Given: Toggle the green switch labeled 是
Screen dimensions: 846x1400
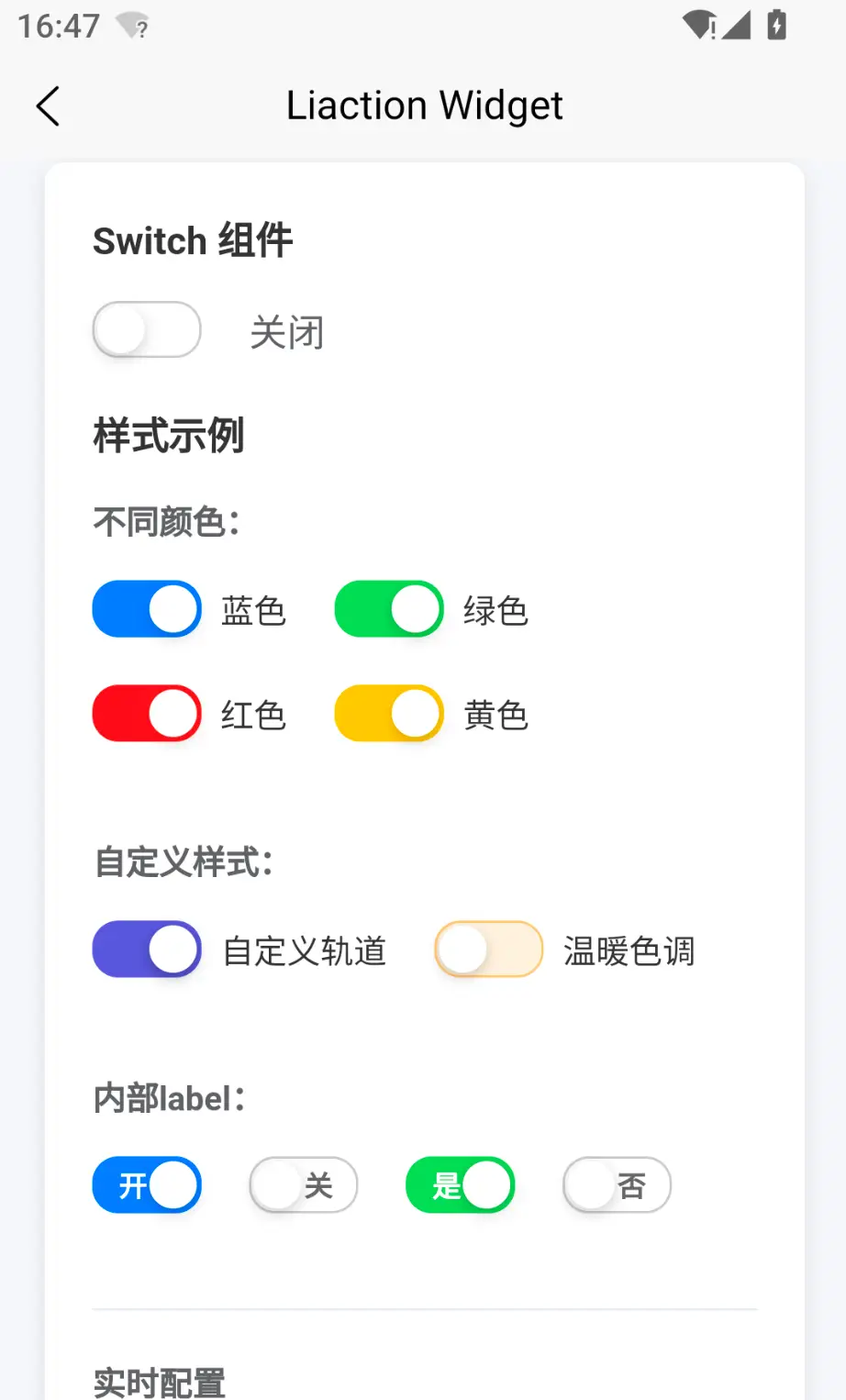Looking at the screenshot, I should 461,1185.
